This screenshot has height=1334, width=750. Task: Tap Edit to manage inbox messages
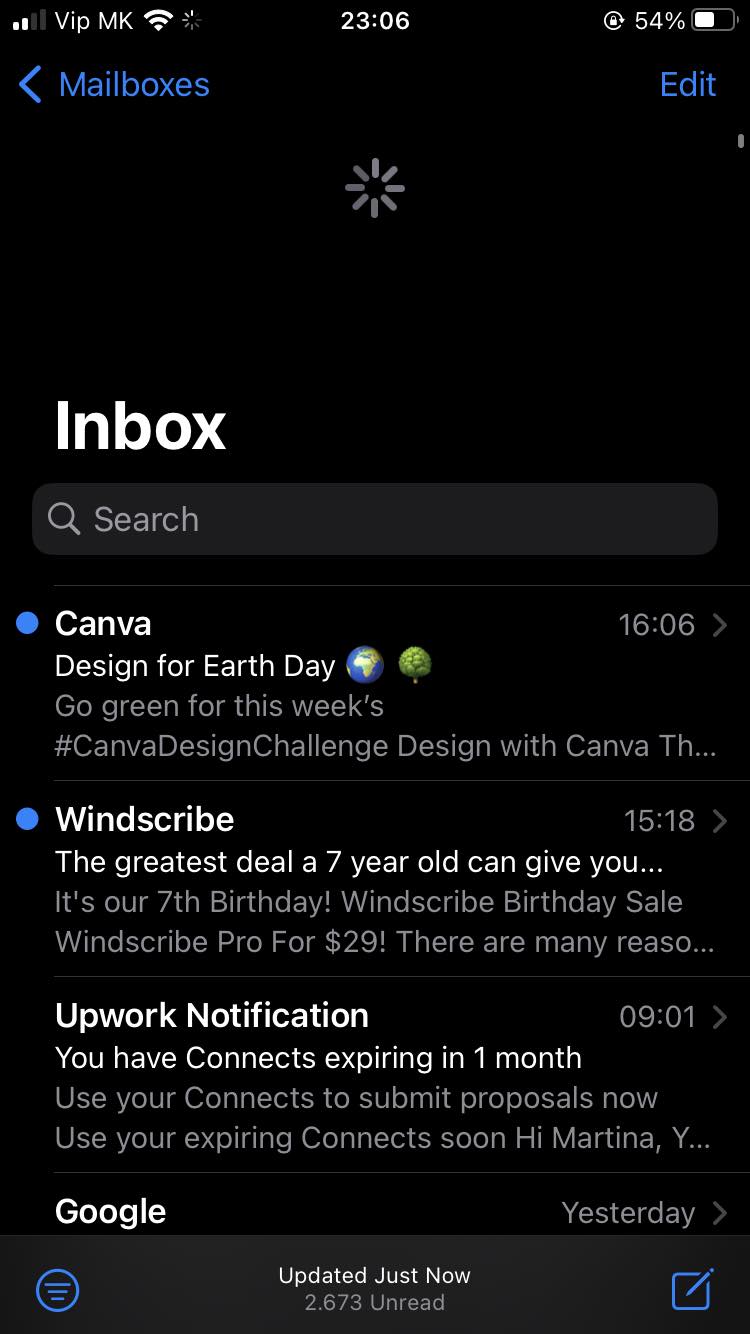coord(688,85)
